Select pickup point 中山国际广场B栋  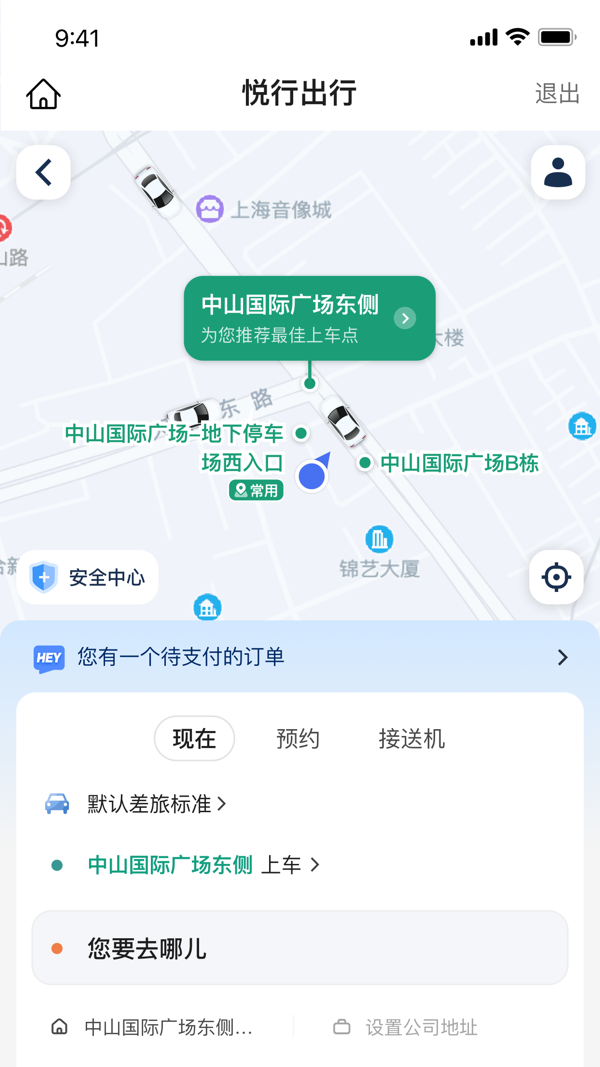tap(458, 463)
